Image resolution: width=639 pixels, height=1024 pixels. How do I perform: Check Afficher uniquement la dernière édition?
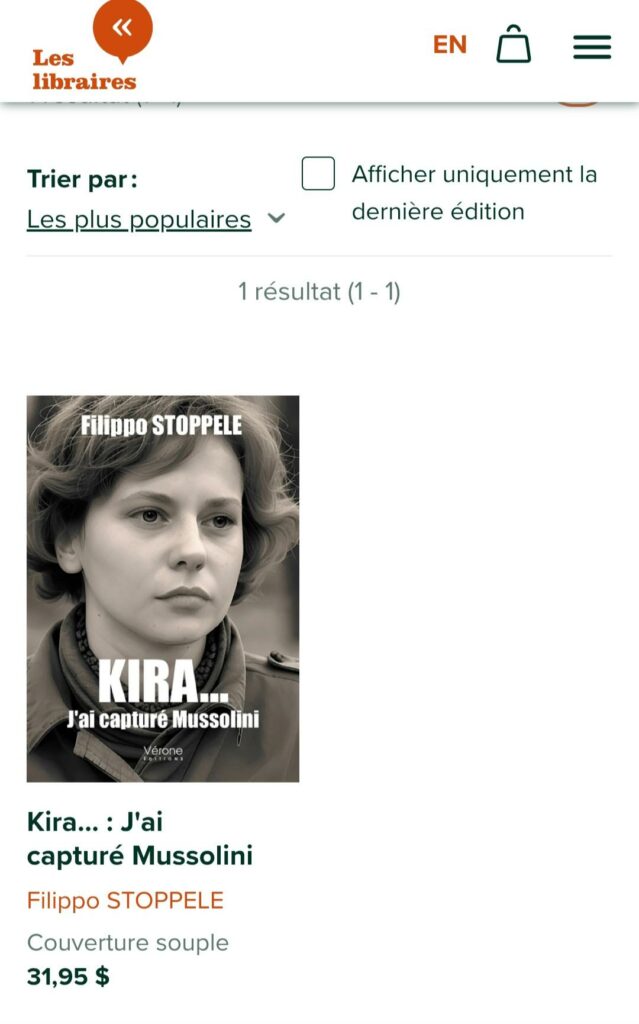[318, 174]
